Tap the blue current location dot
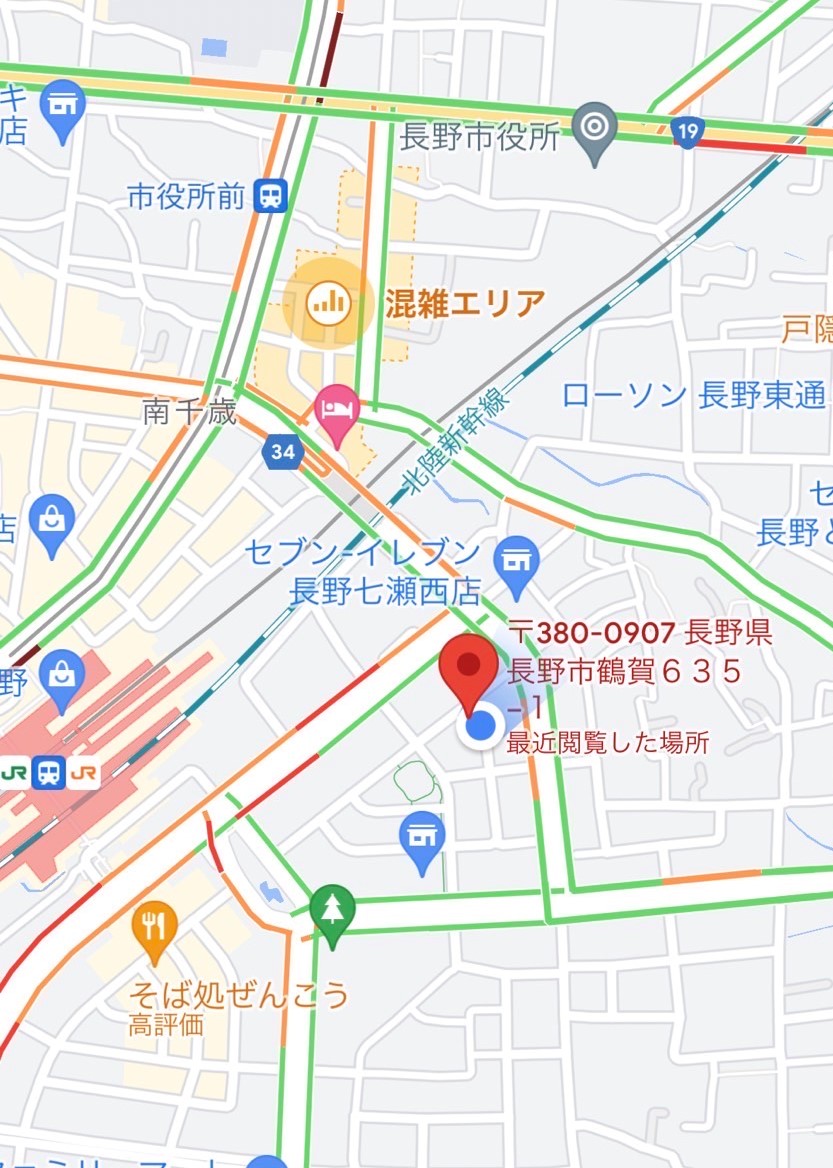The image size is (833, 1168). [x=482, y=725]
